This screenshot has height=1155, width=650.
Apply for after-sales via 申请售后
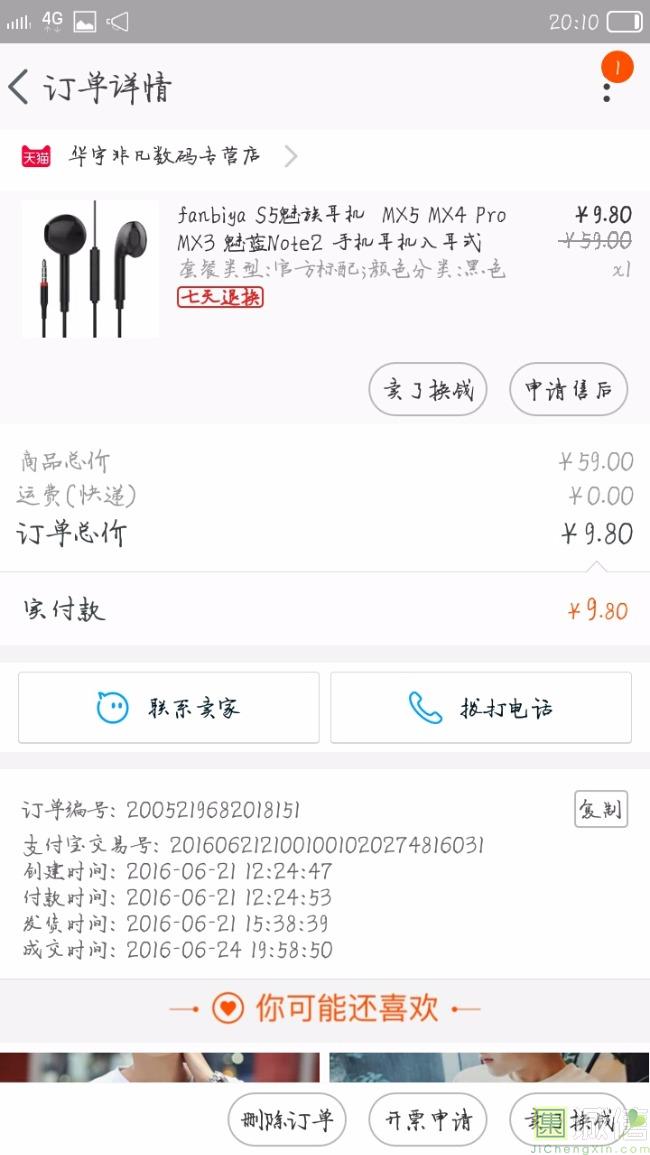568,390
